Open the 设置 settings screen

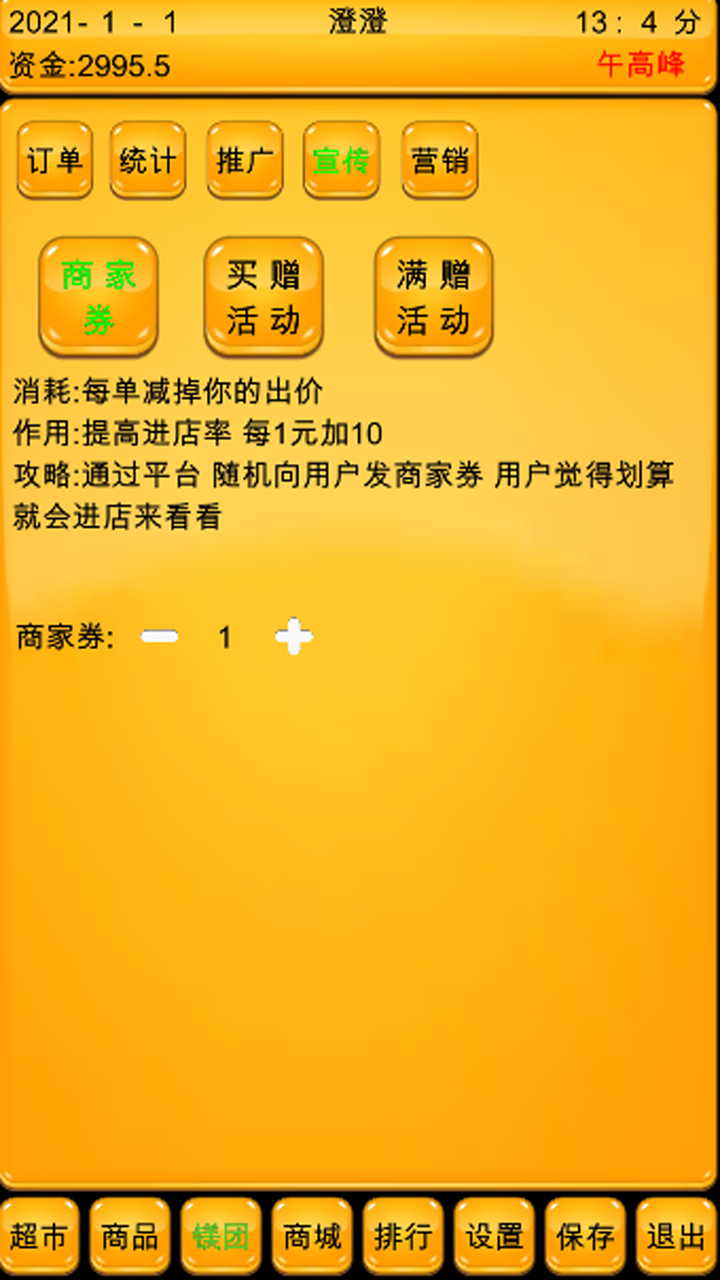point(494,1236)
